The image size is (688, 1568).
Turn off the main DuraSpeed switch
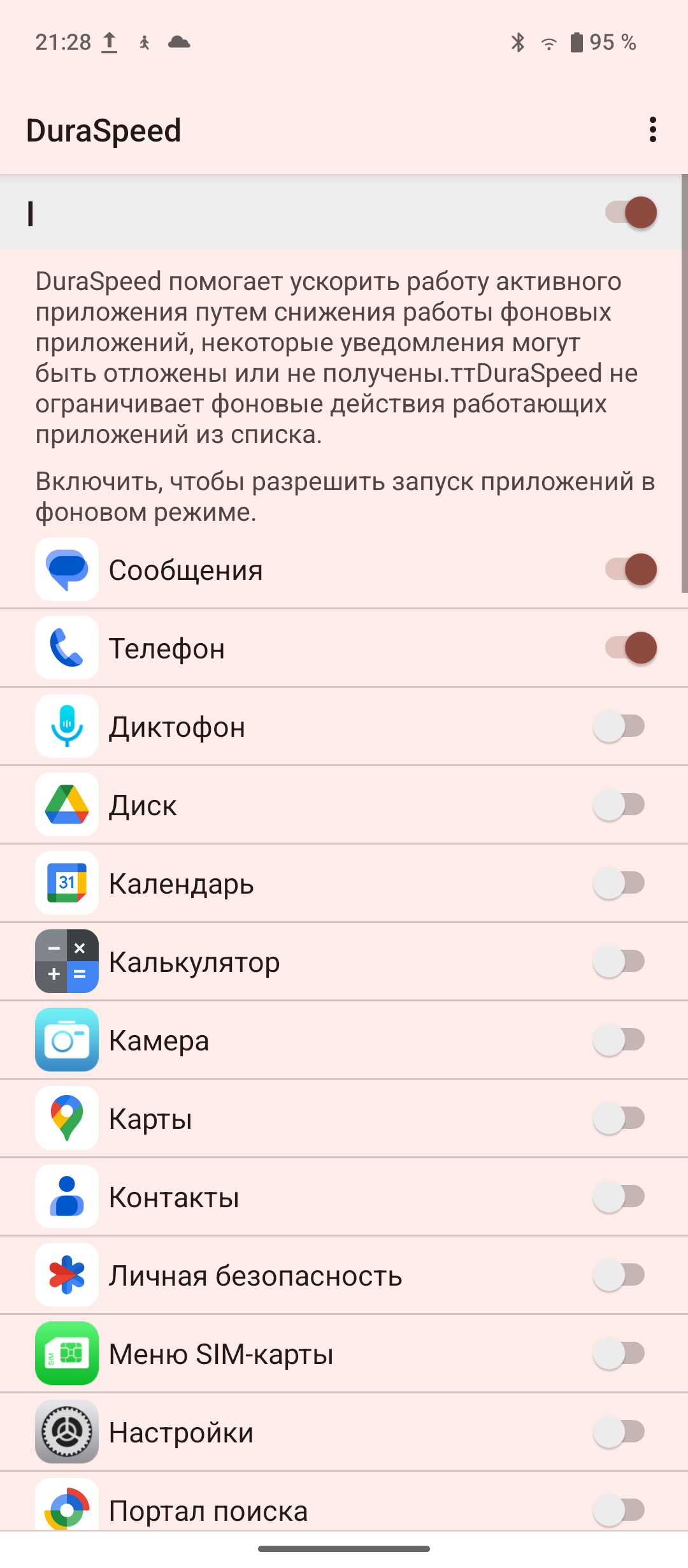pos(631,212)
